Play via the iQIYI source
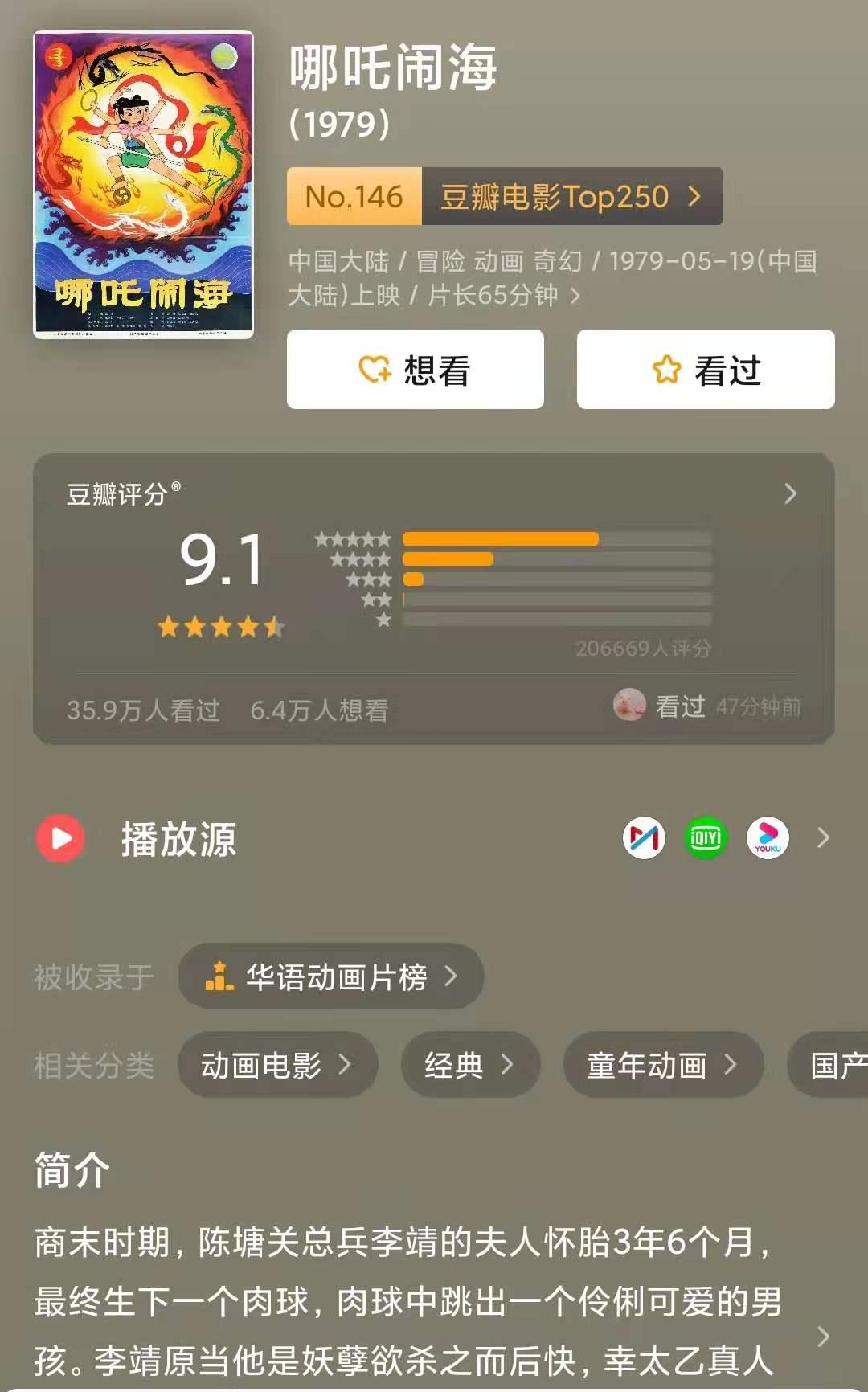This screenshot has width=868, height=1392. [706, 838]
